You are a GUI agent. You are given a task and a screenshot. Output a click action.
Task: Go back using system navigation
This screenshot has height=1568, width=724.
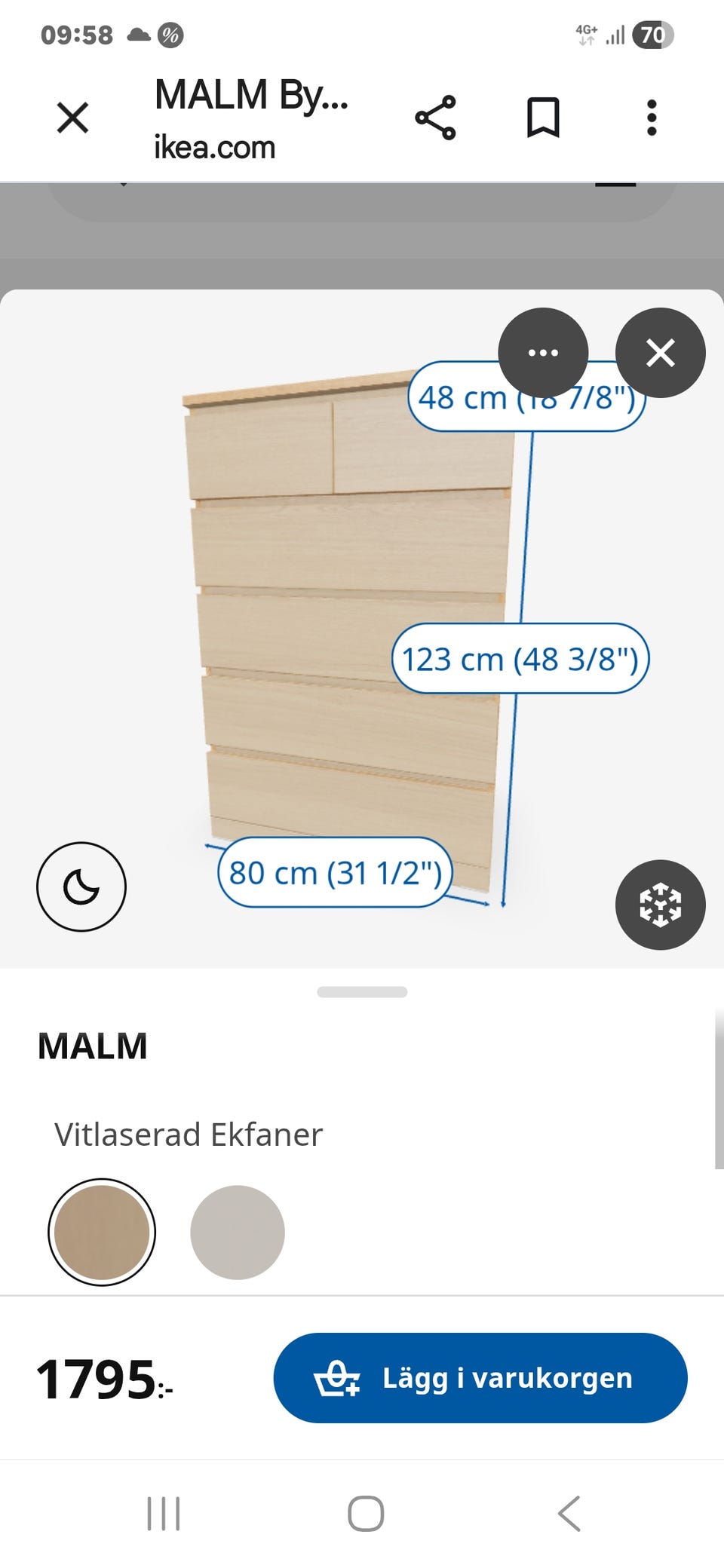click(569, 1513)
